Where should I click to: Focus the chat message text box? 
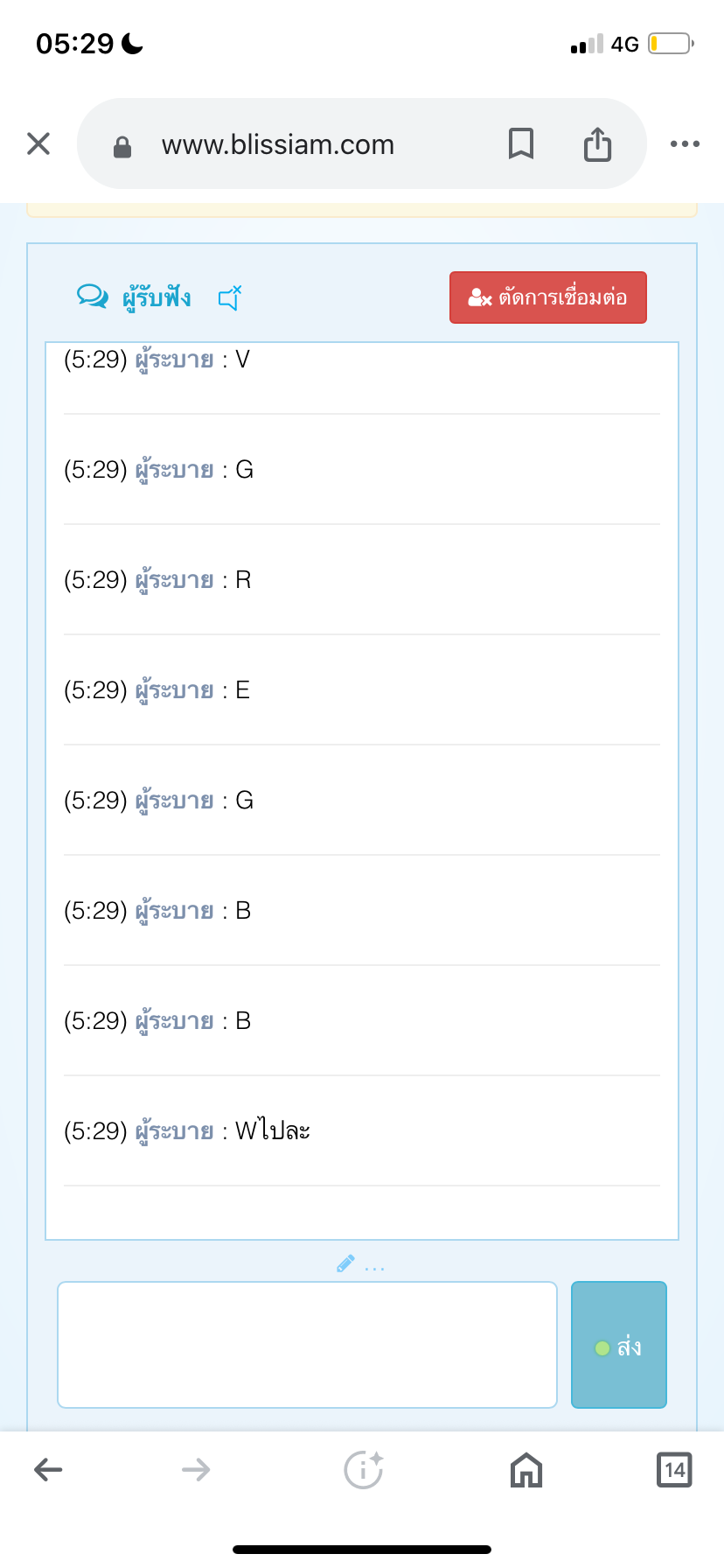[x=307, y=1345]
